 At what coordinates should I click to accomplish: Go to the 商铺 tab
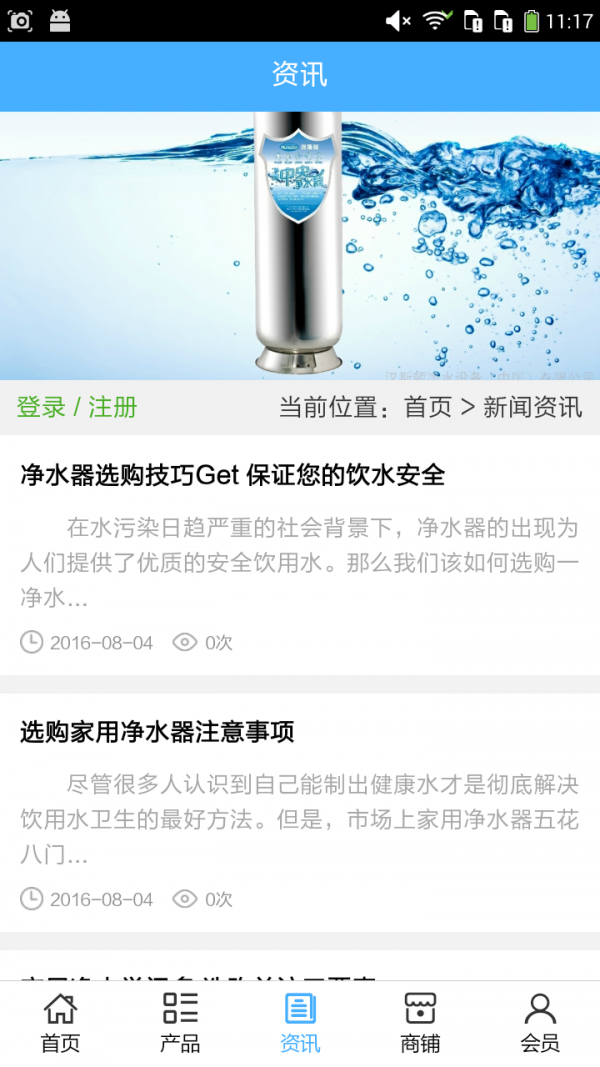(420, 1023)
